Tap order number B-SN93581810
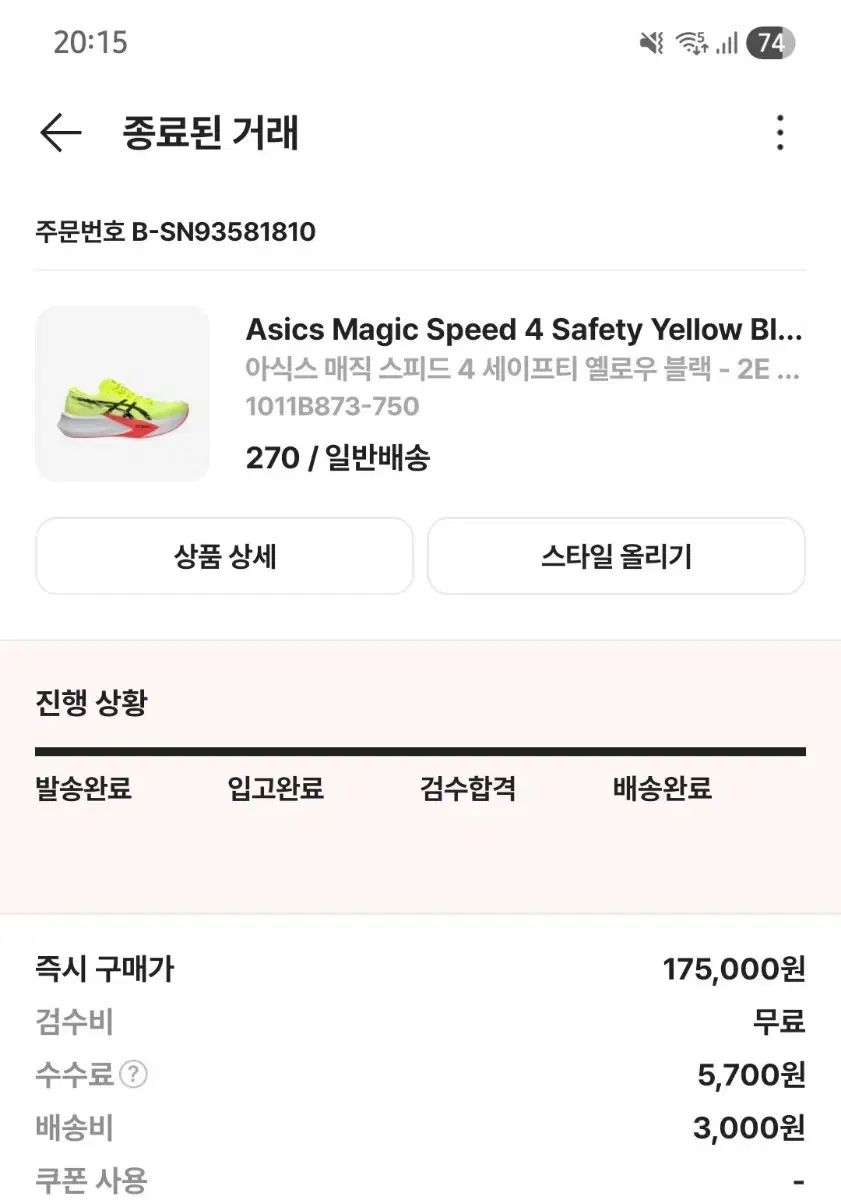Viewport: 841px width, 1200px height. 175,232
